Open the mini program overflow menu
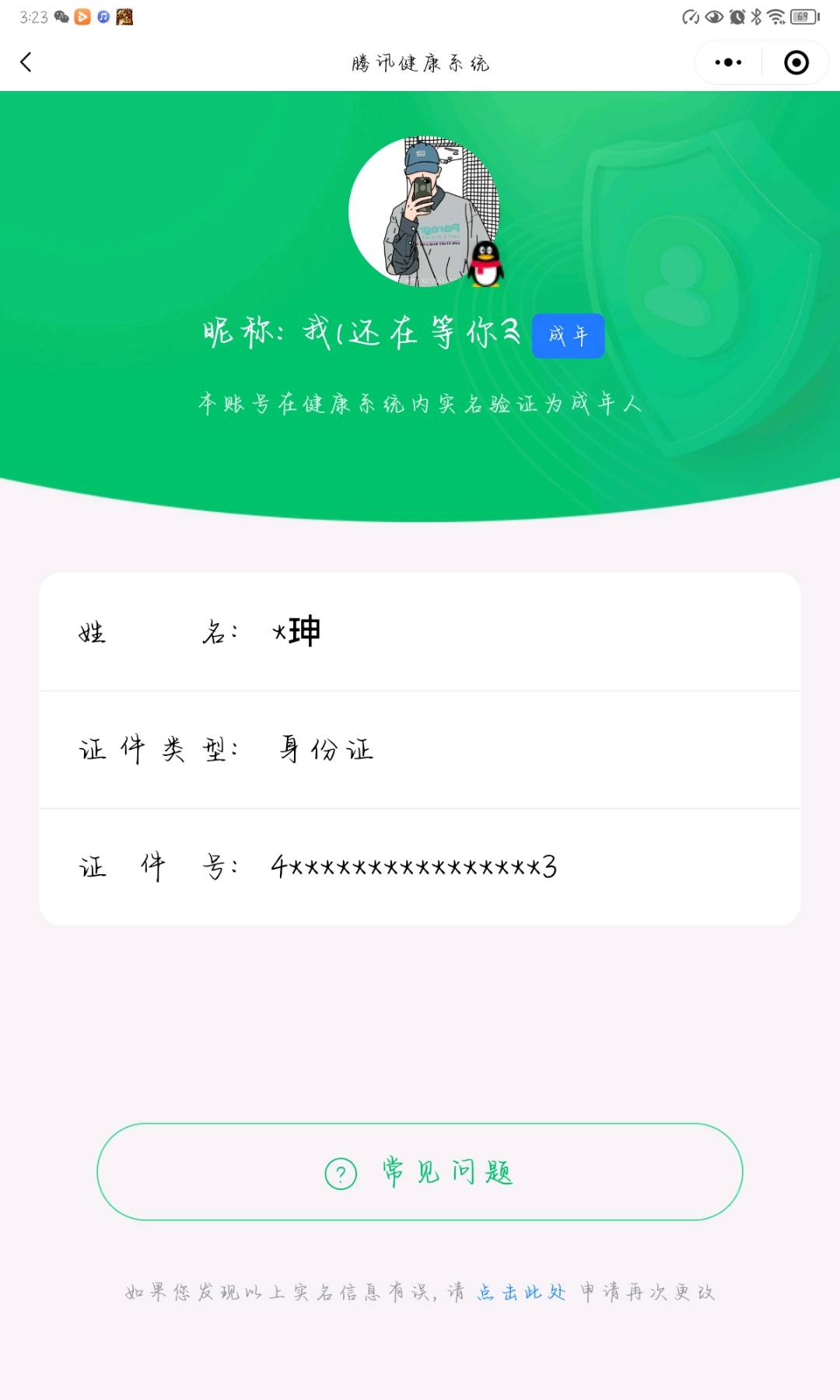 click(728, 62)
